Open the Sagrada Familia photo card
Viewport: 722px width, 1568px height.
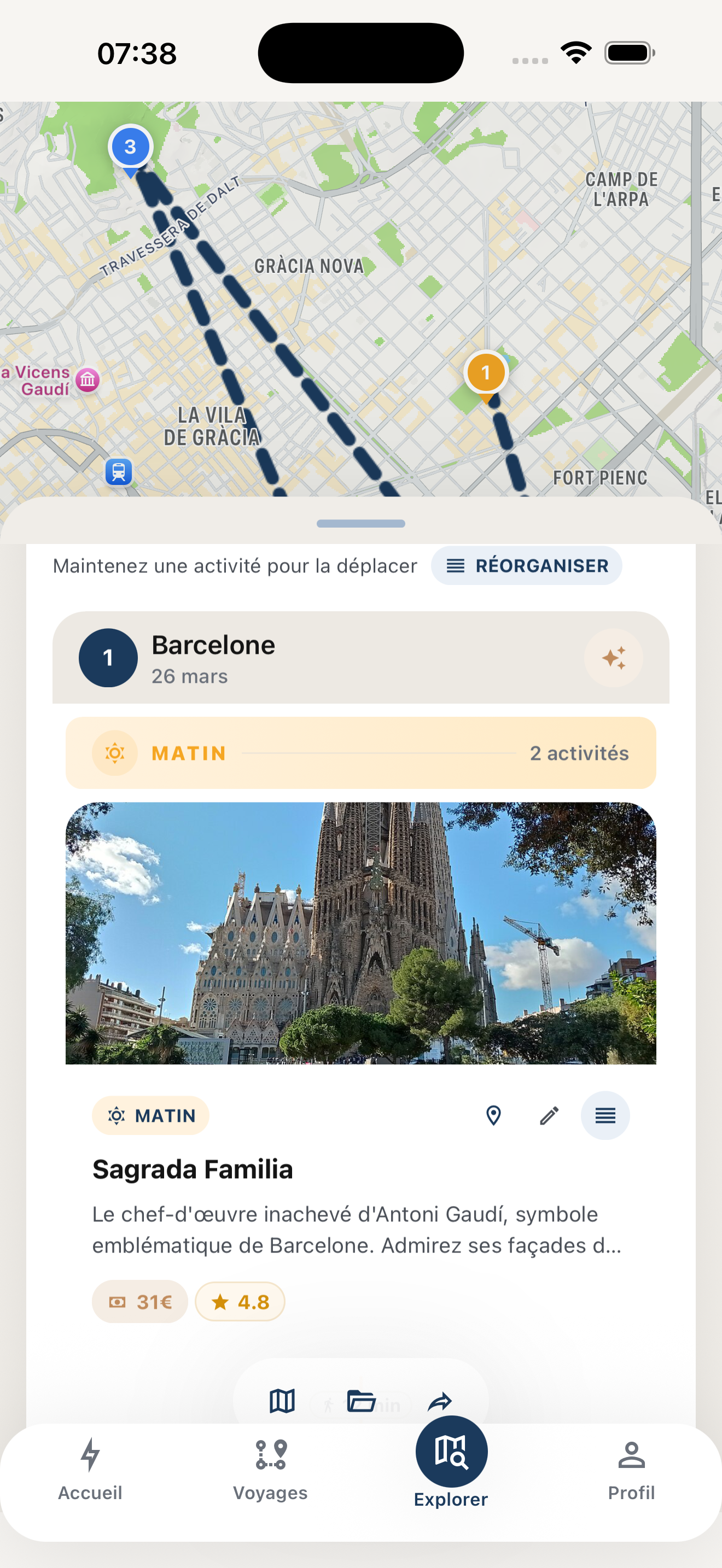tap(360, 933)
